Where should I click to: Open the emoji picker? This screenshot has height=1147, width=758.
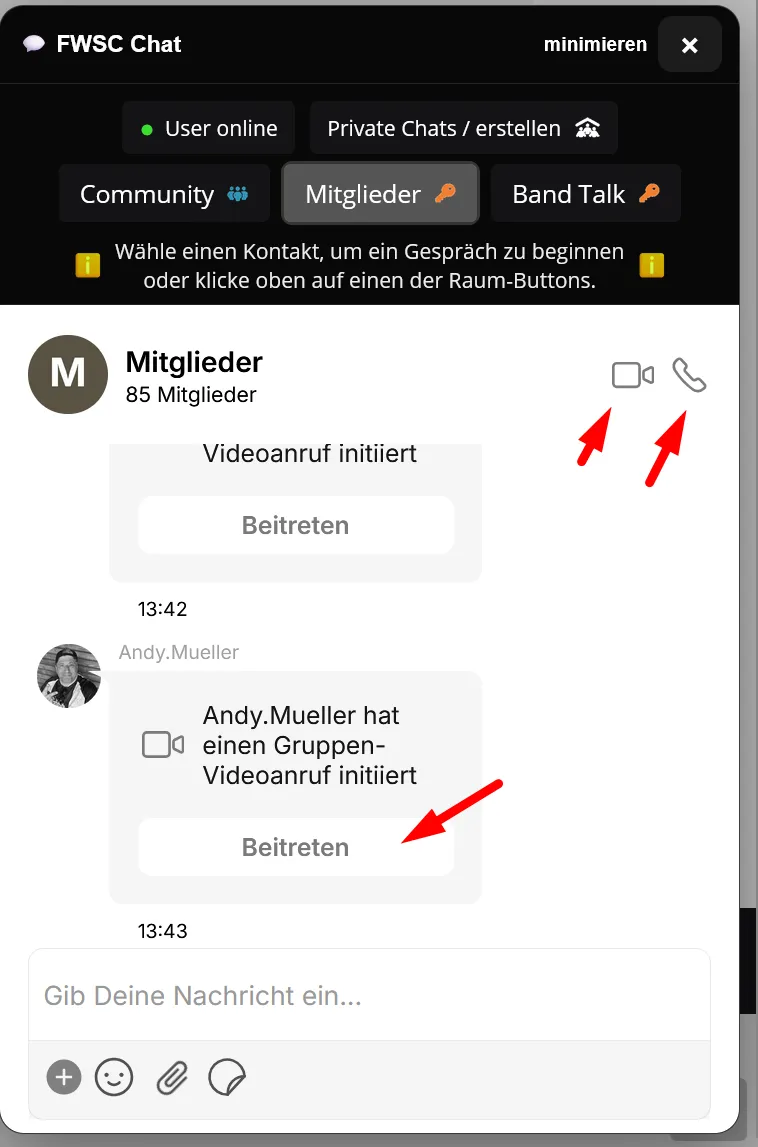pyautogui.click(x=114, y=1077)
